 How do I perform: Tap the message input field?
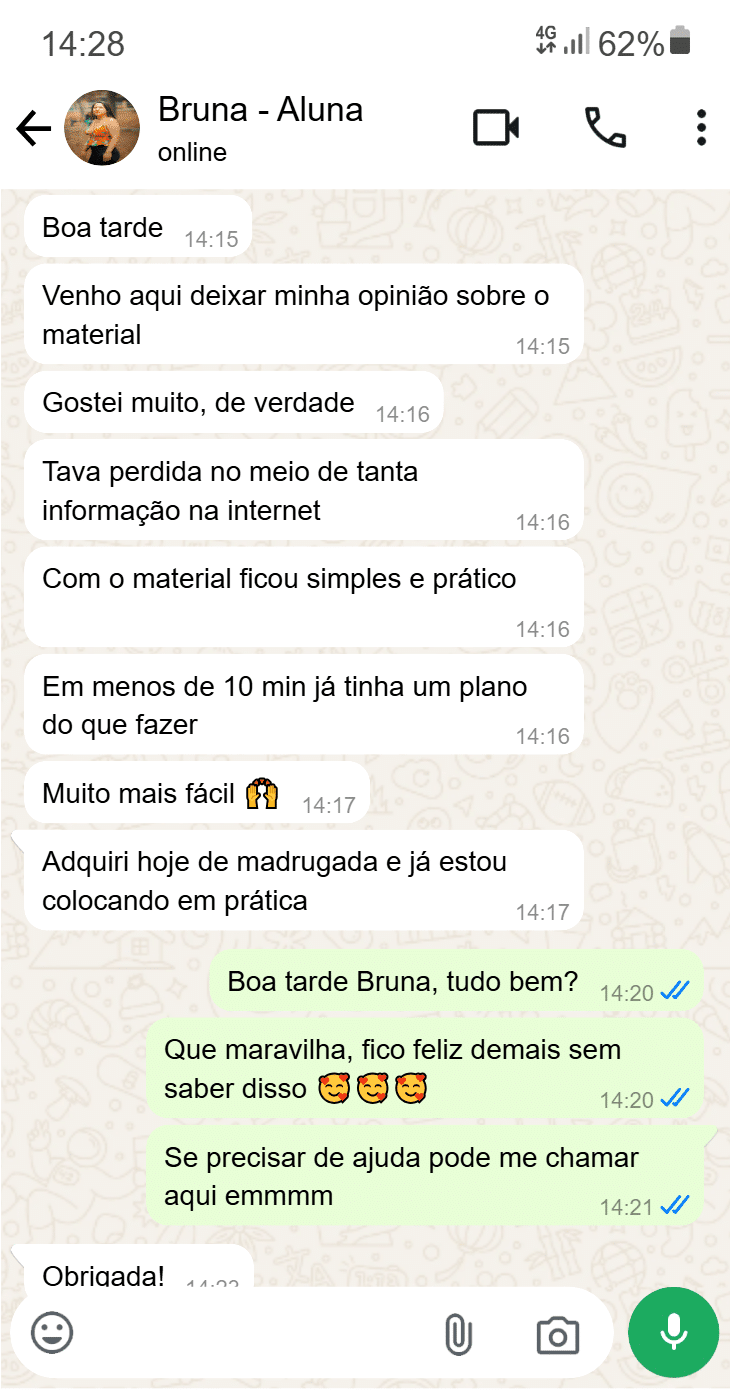coord(250,1333)
